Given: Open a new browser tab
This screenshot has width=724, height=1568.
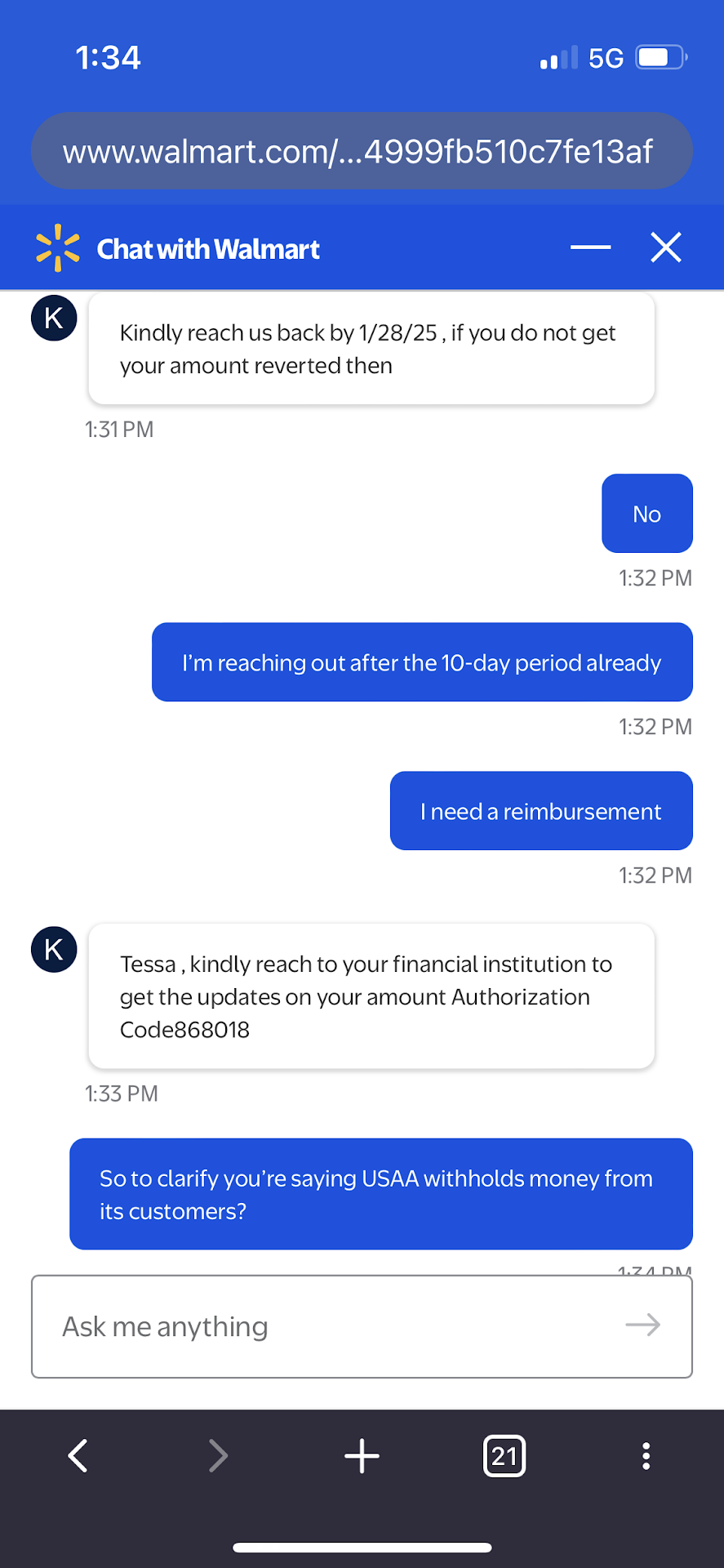Looking at the screenshot, I should coord(362,1455).
